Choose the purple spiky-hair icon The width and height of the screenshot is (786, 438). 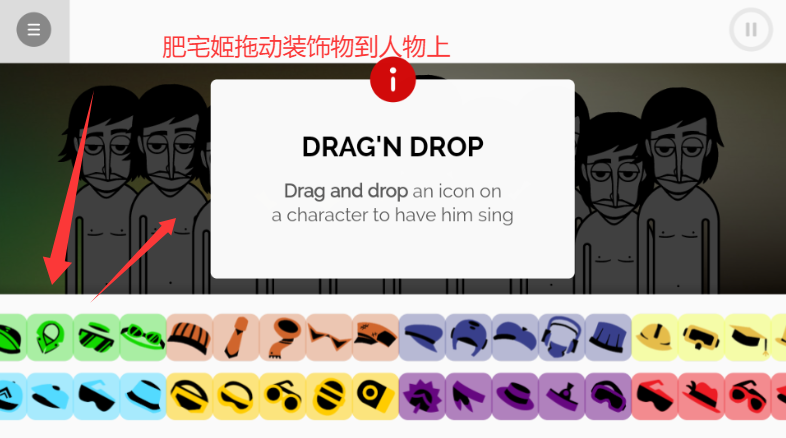click(421, 396)
